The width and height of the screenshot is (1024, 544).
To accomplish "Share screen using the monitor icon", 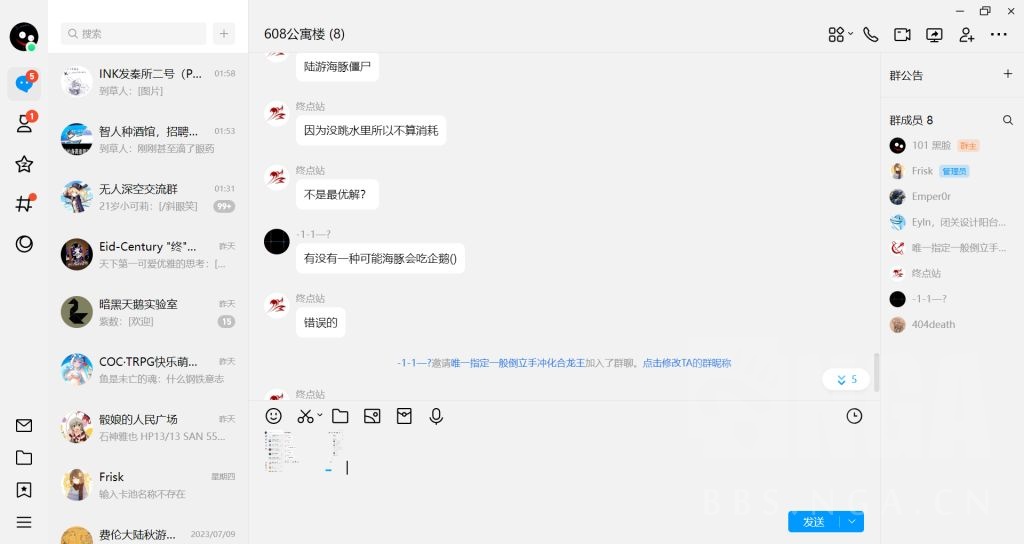I will (935, 35).
